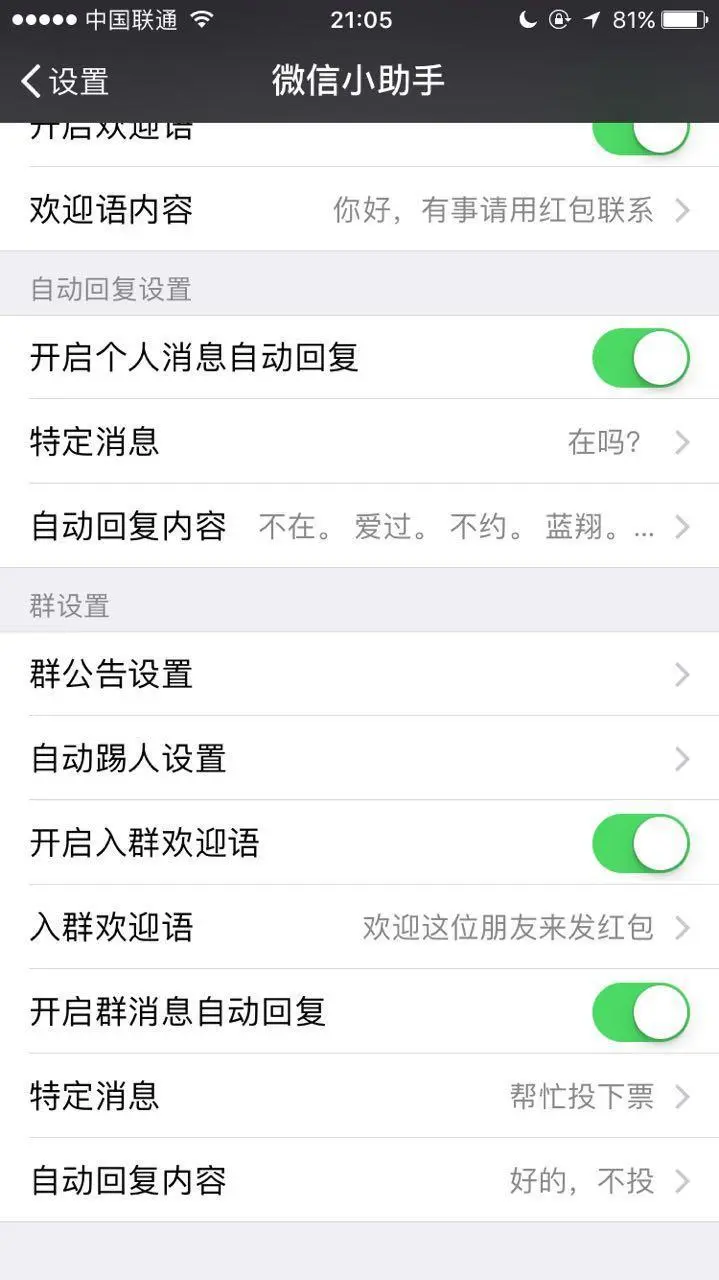Open 群公告设置

click(x=360, y=675)
